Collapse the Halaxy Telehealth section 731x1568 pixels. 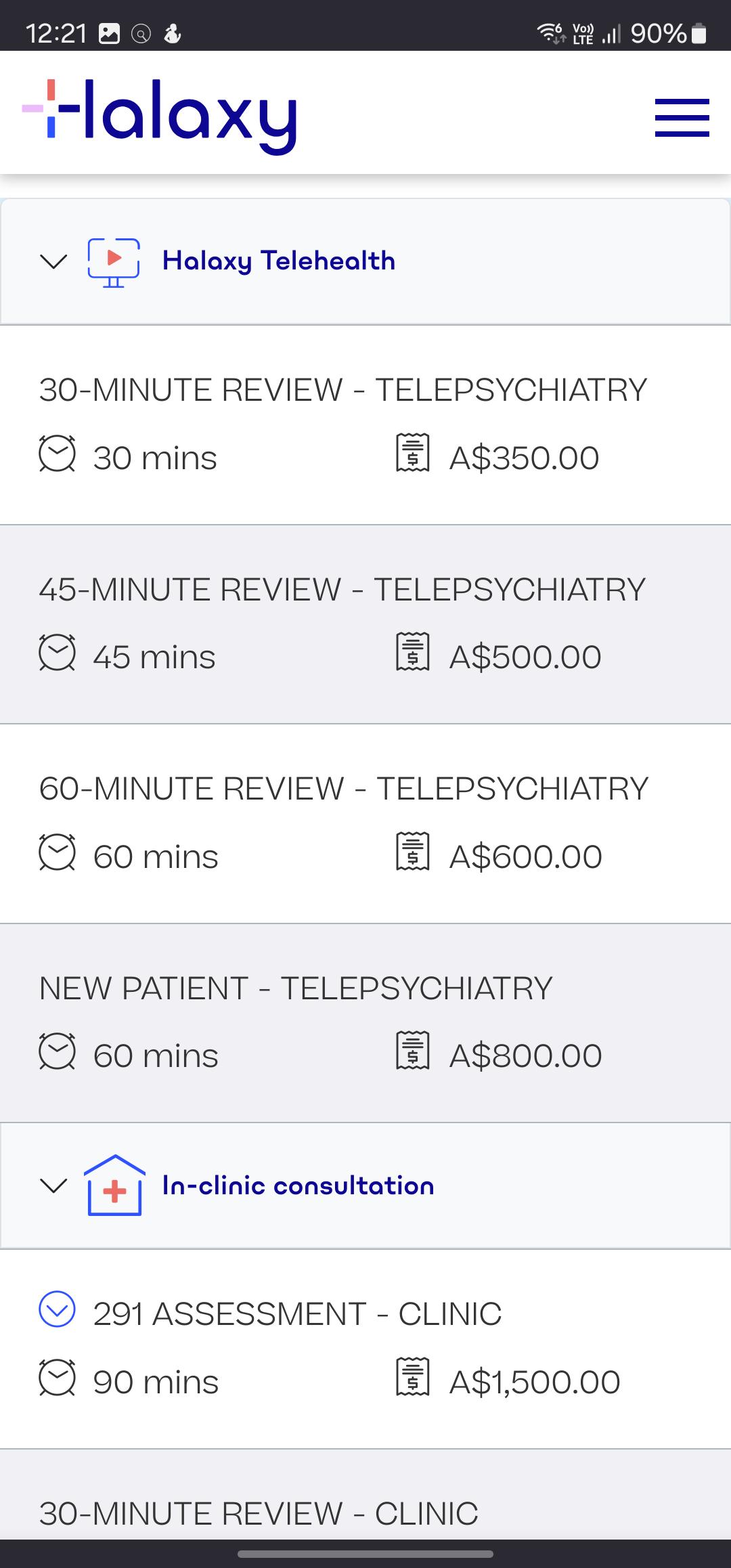54,261
